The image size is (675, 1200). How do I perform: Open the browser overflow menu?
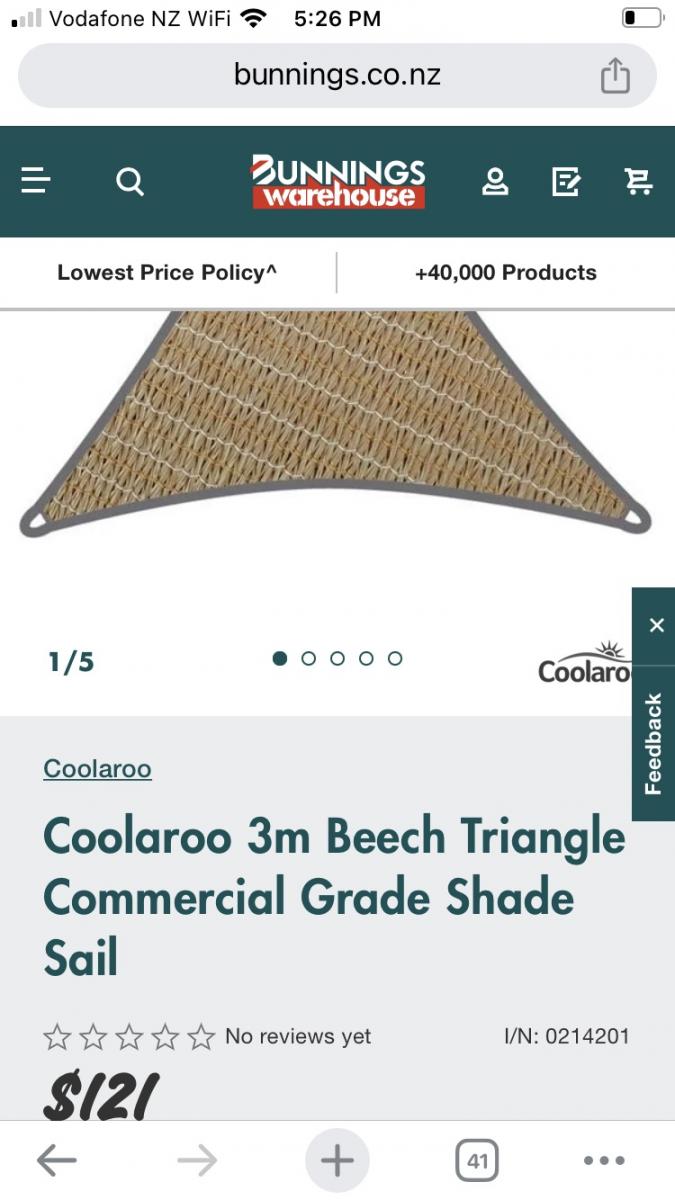pyautogui.click(x=604, y=1161)
